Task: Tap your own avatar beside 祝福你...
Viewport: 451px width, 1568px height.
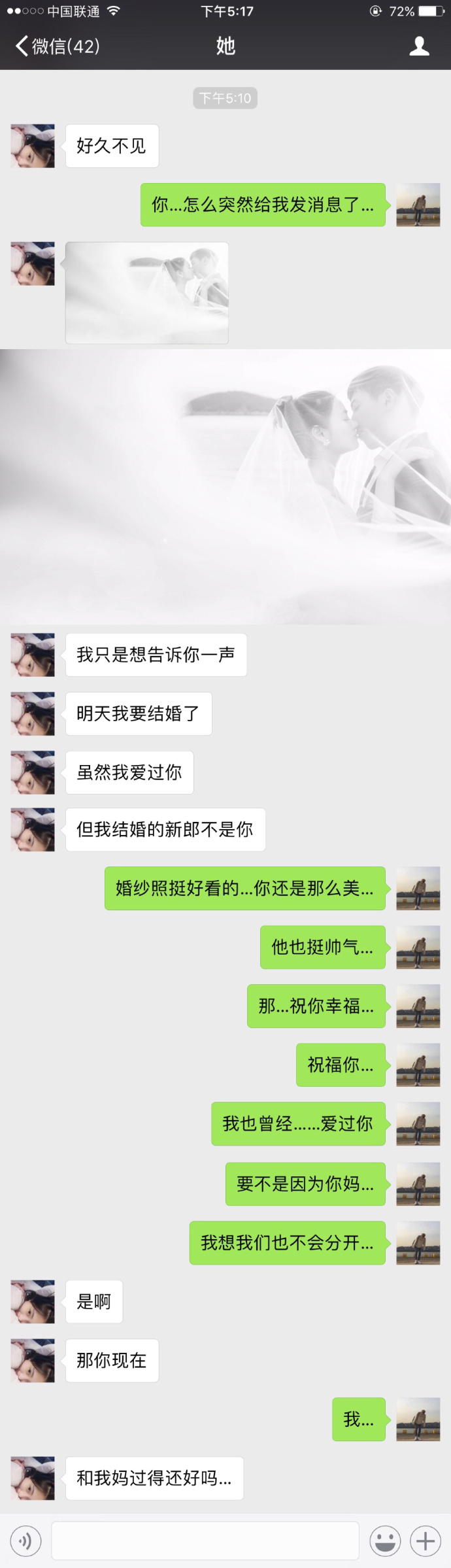Action: [x=418, y=1065]
